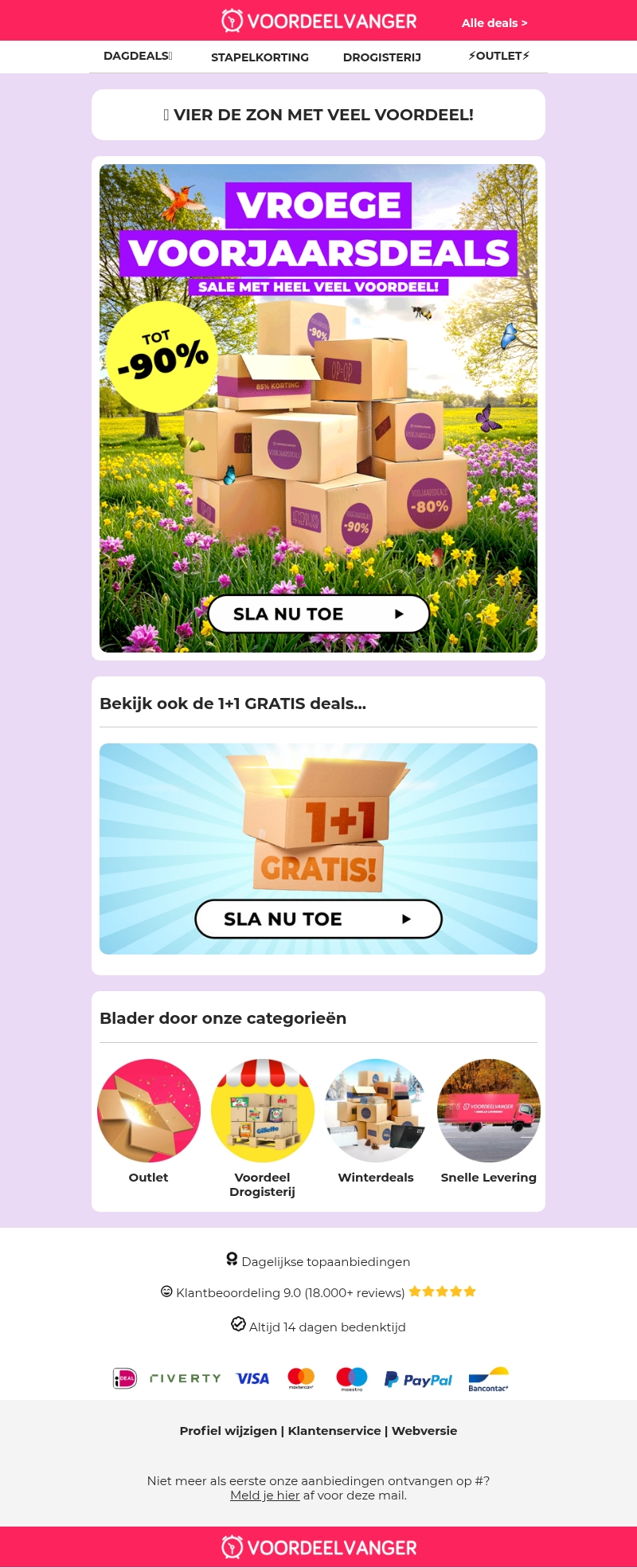Click the Voordeelvanger alarm-clock logo in the header
Screen dimensions: 637x1568
(232, 21)
